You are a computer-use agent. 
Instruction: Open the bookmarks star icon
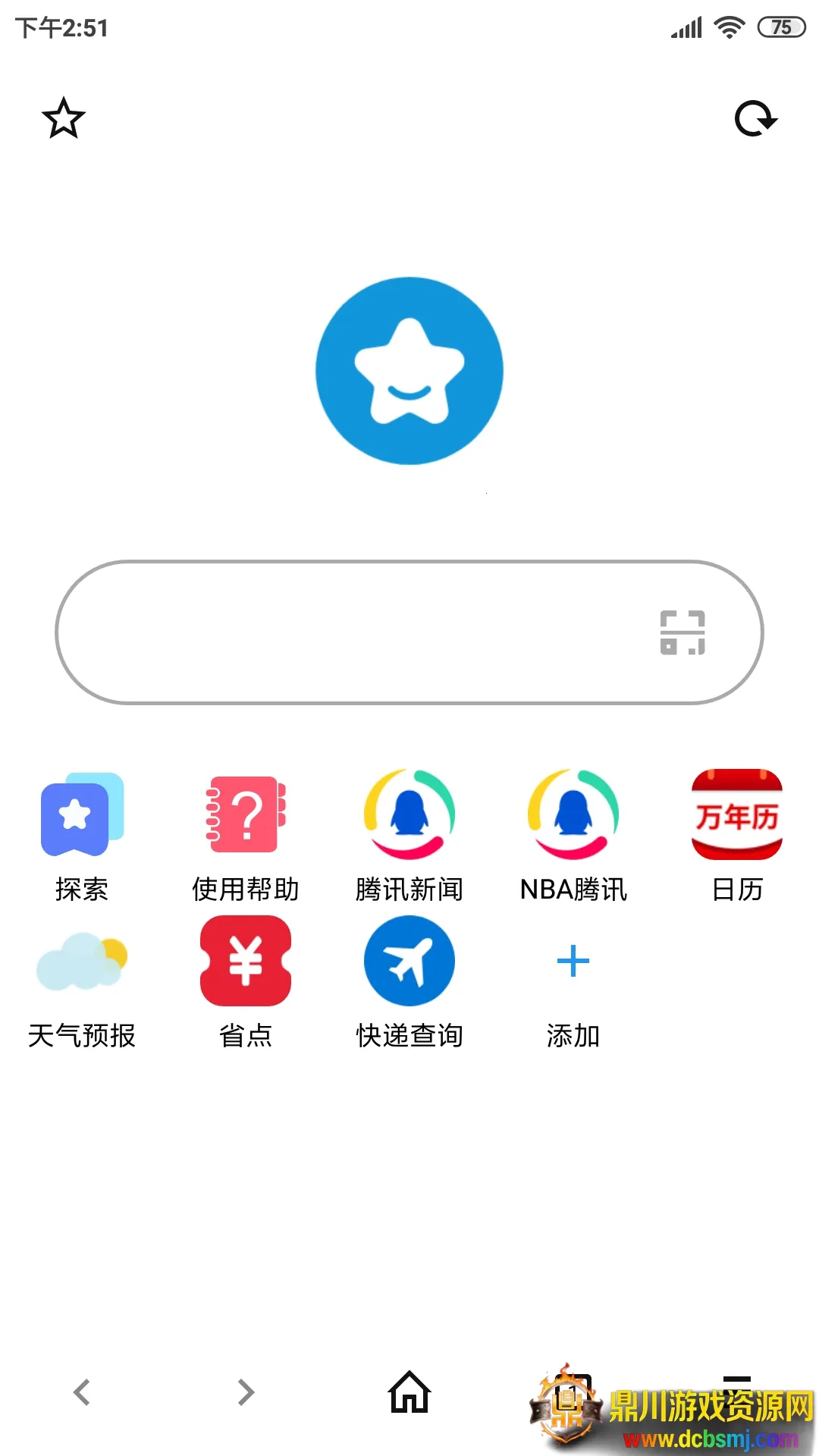64,118
